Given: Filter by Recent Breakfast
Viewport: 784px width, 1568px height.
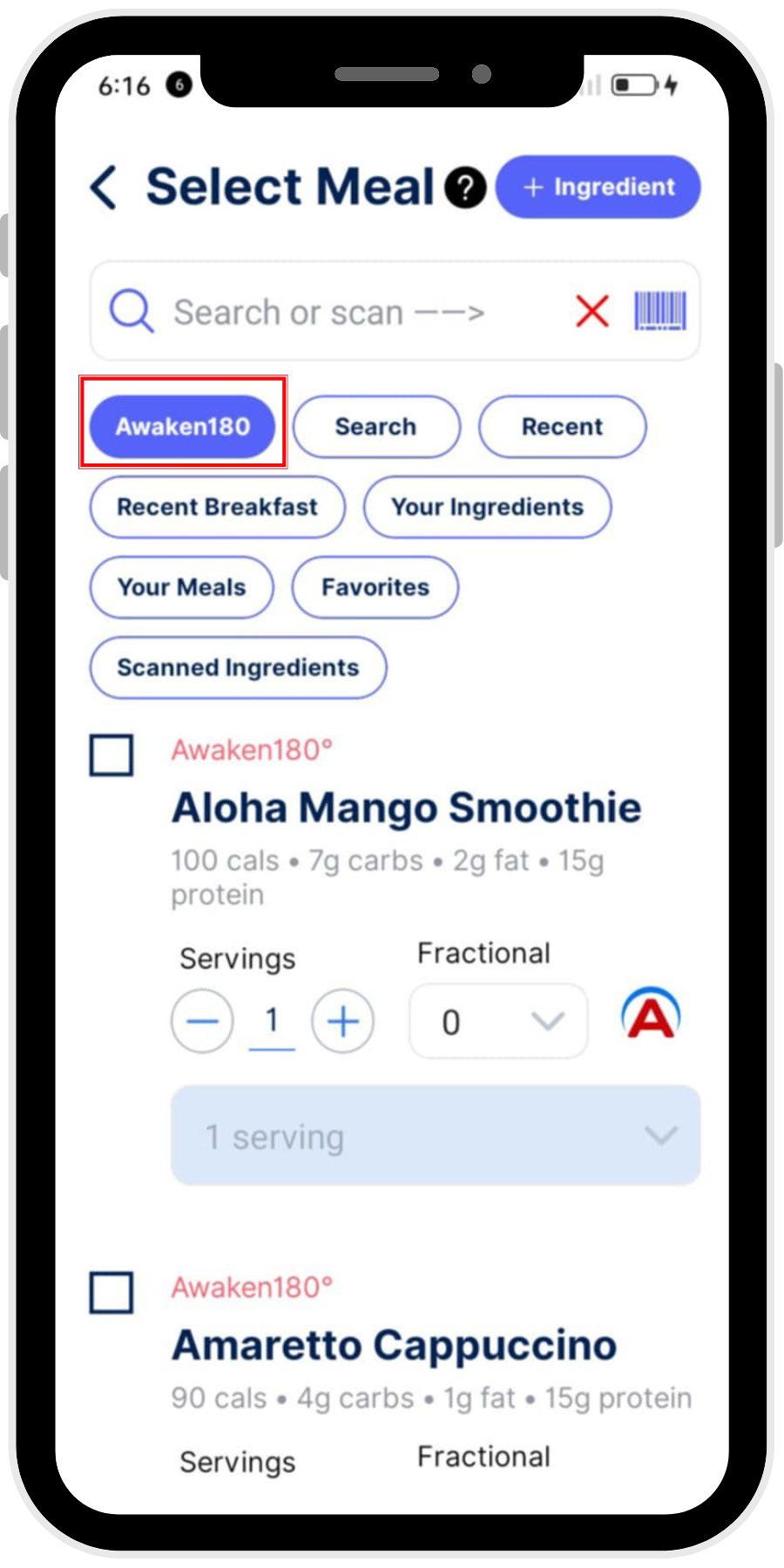Looking at the screenshot, I should (x=218, y=507).
